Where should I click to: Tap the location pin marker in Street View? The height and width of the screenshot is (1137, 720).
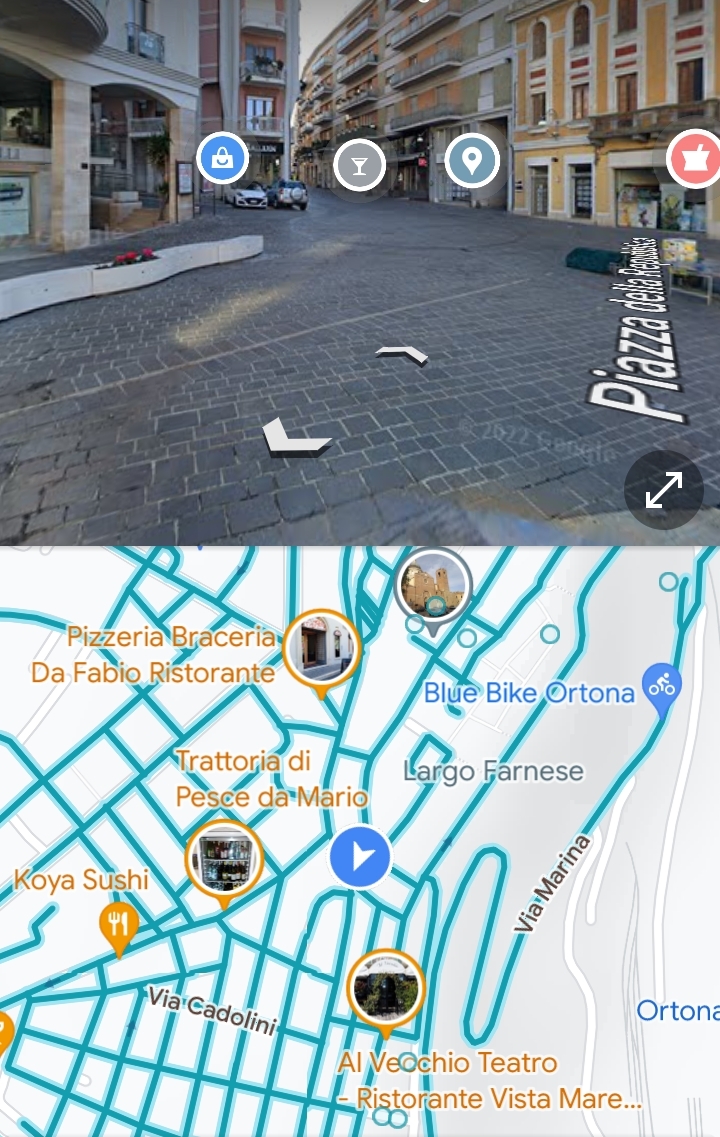coord(471,160)
